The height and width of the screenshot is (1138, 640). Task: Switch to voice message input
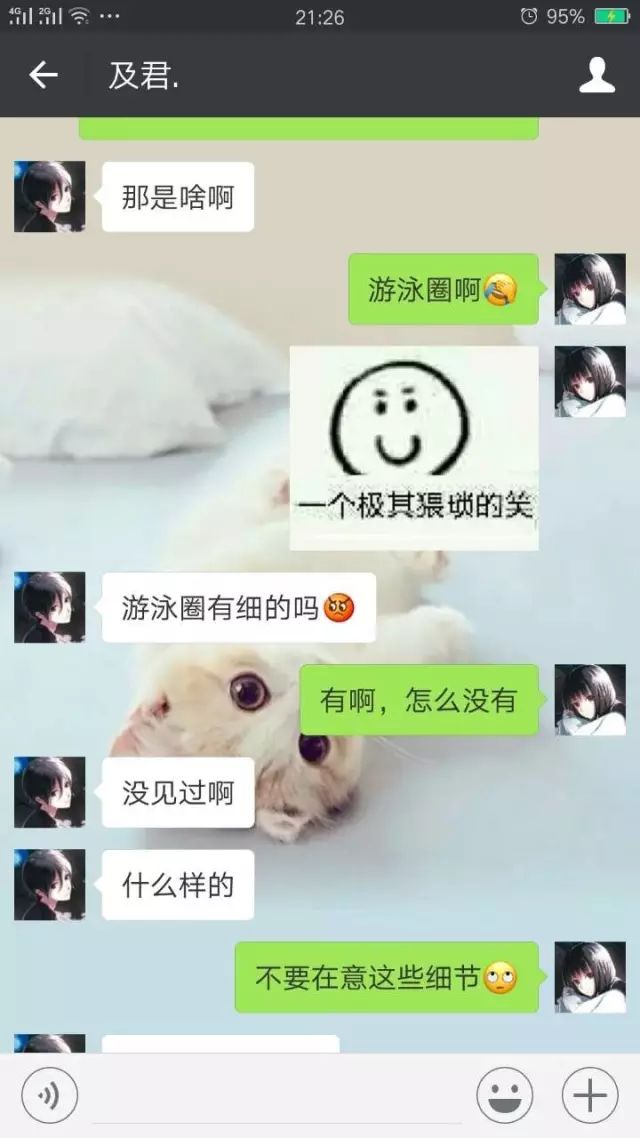pyautogui.click(x=50, y=1096)
